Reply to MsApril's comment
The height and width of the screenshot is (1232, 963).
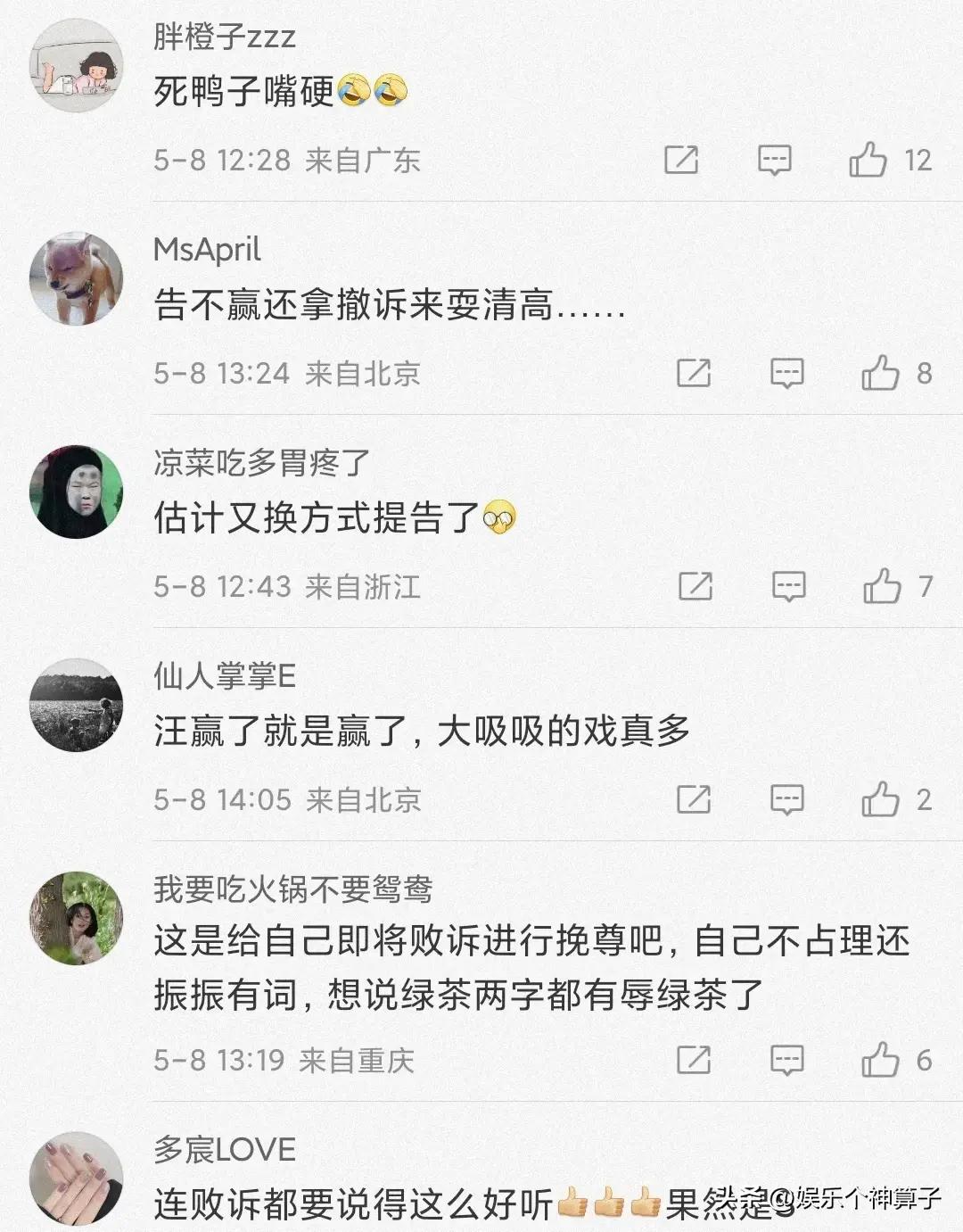(786, 373)
